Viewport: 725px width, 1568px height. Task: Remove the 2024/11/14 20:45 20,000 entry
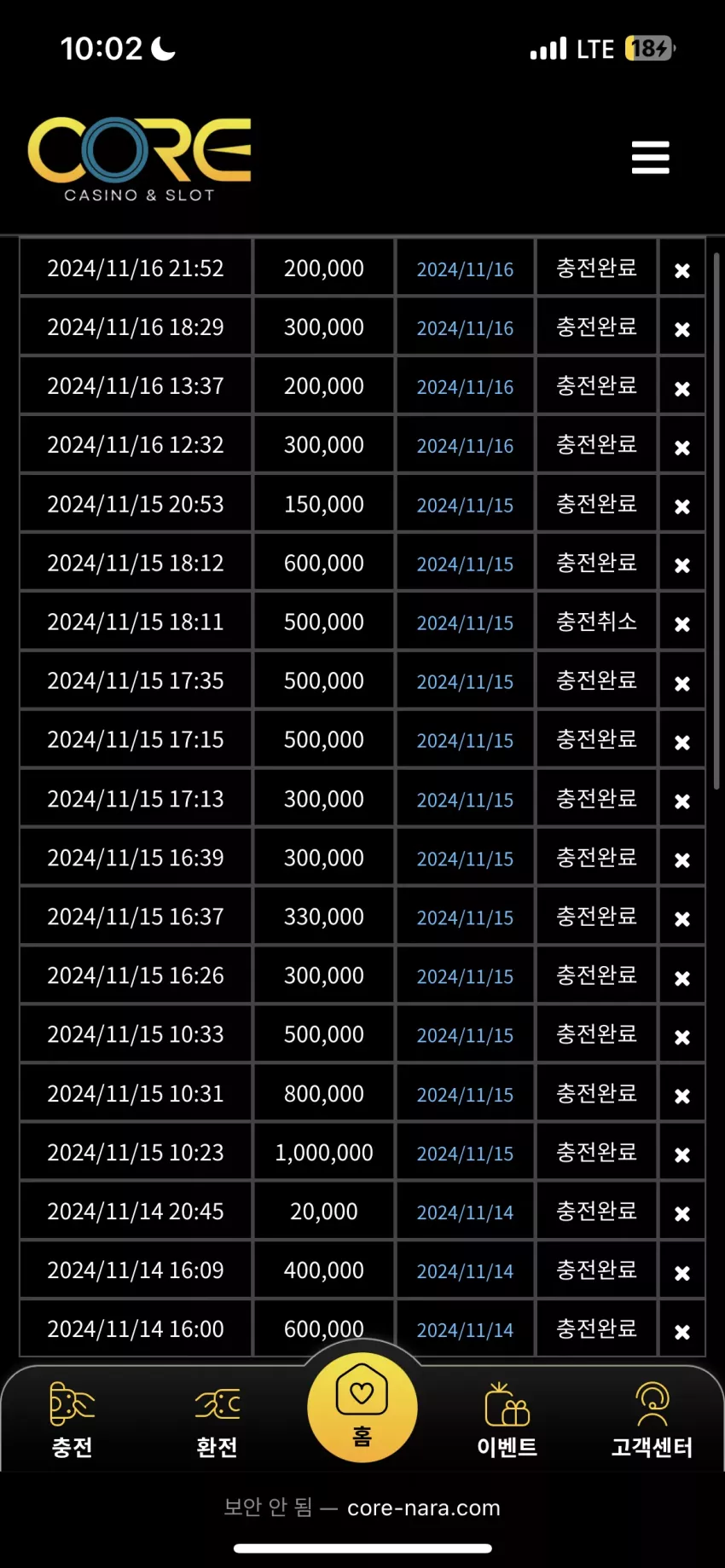coord(682,1213)
